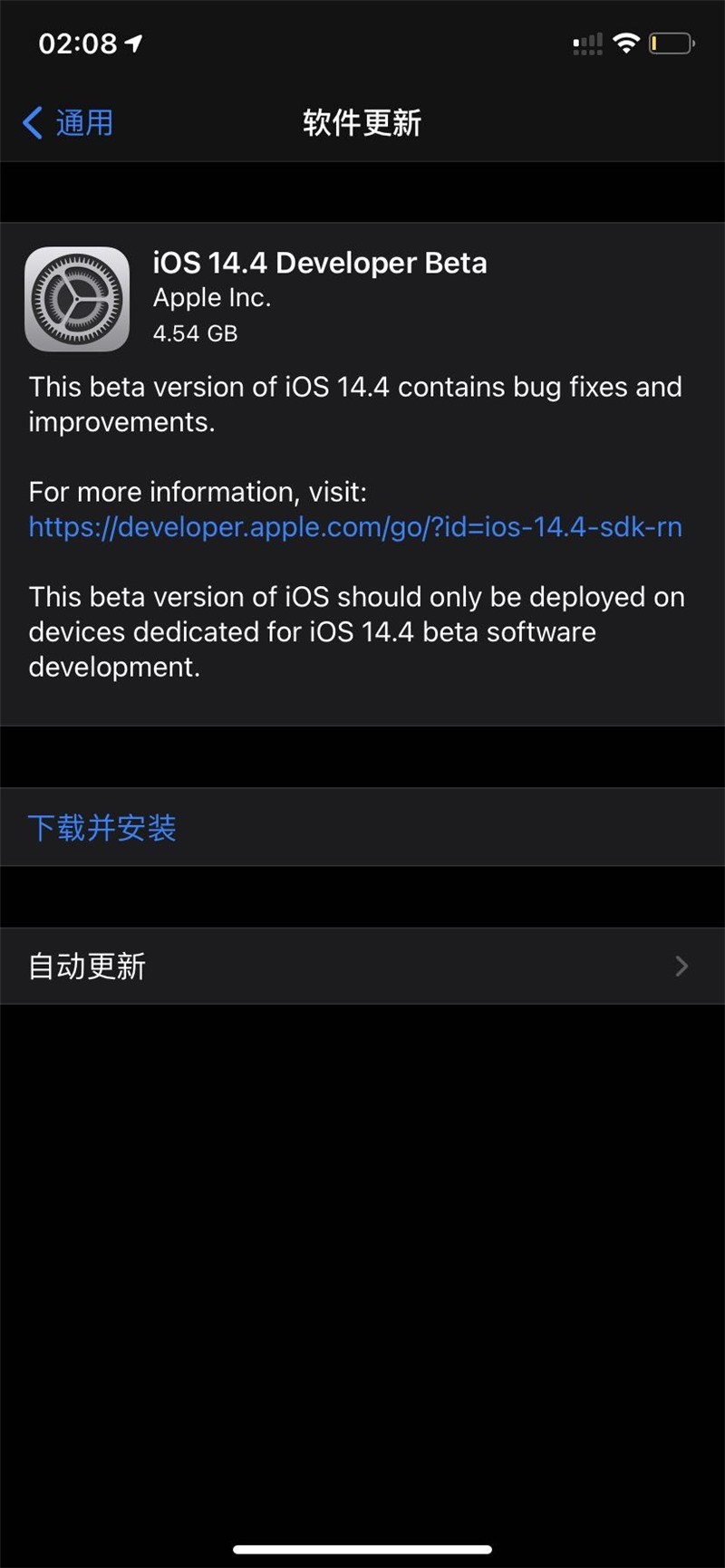Open the 自动更新 settings row

tap(362, 967)
